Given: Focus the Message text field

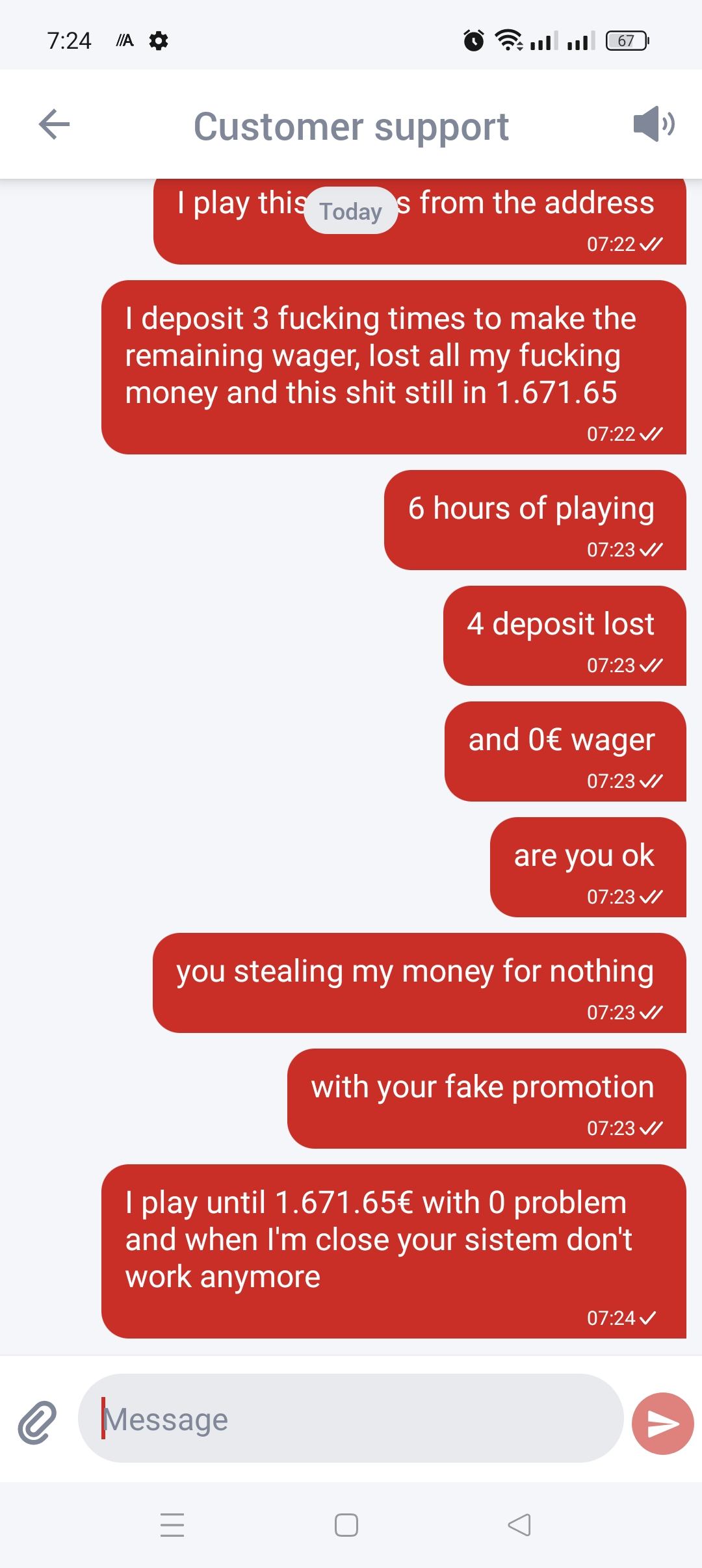Looking at the screenshot, I should point(351,1419).
